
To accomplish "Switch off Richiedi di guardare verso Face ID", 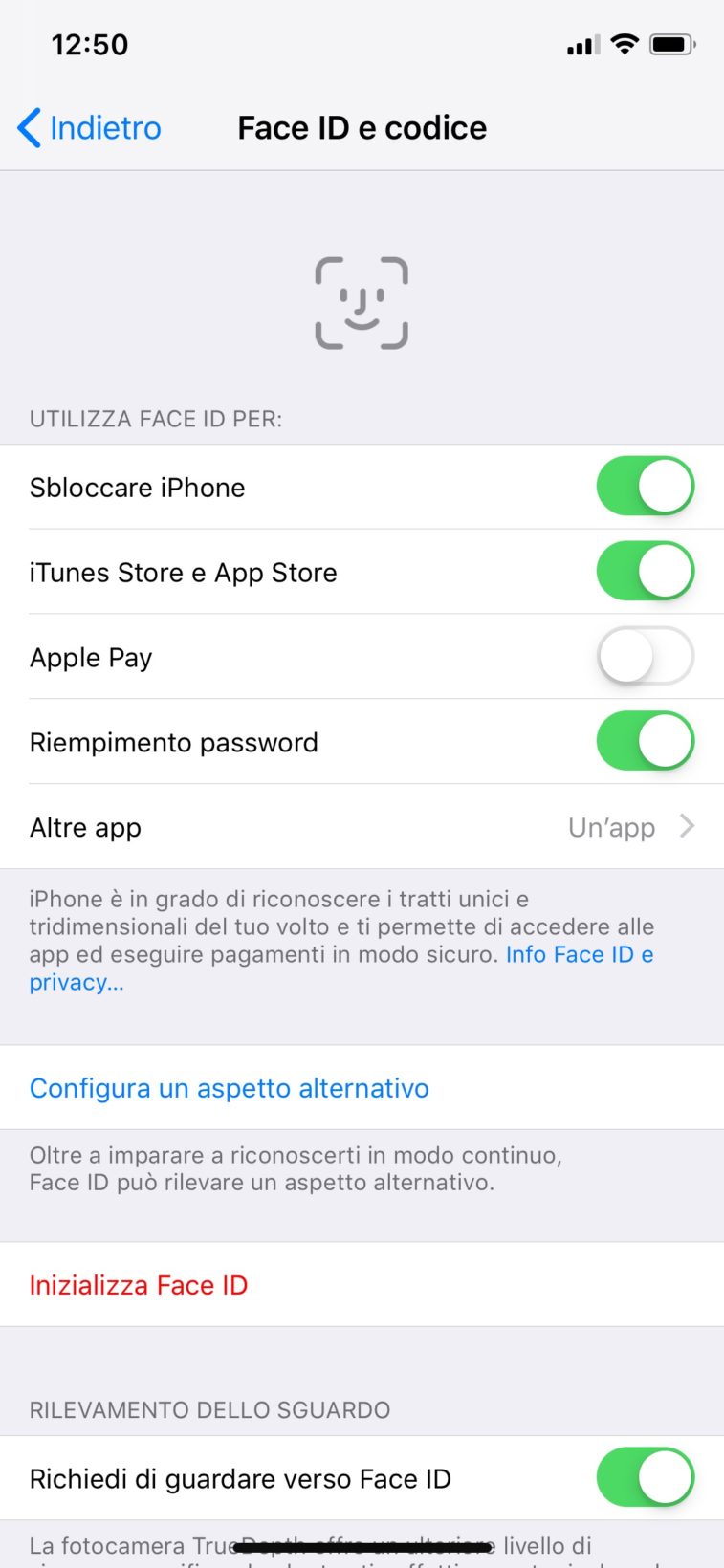I will [645, 1478].
